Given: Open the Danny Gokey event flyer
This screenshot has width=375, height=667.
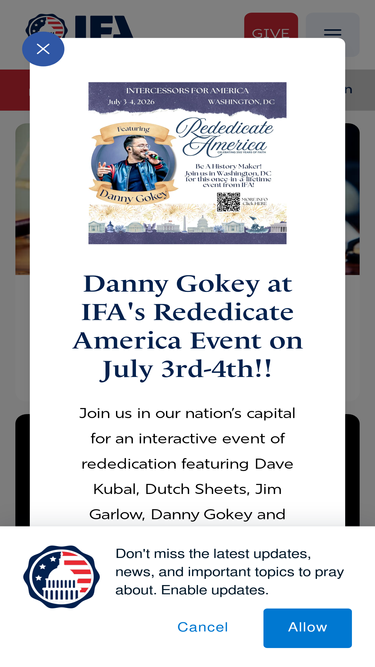Looking at the screenshot, I should pos(188,163).
